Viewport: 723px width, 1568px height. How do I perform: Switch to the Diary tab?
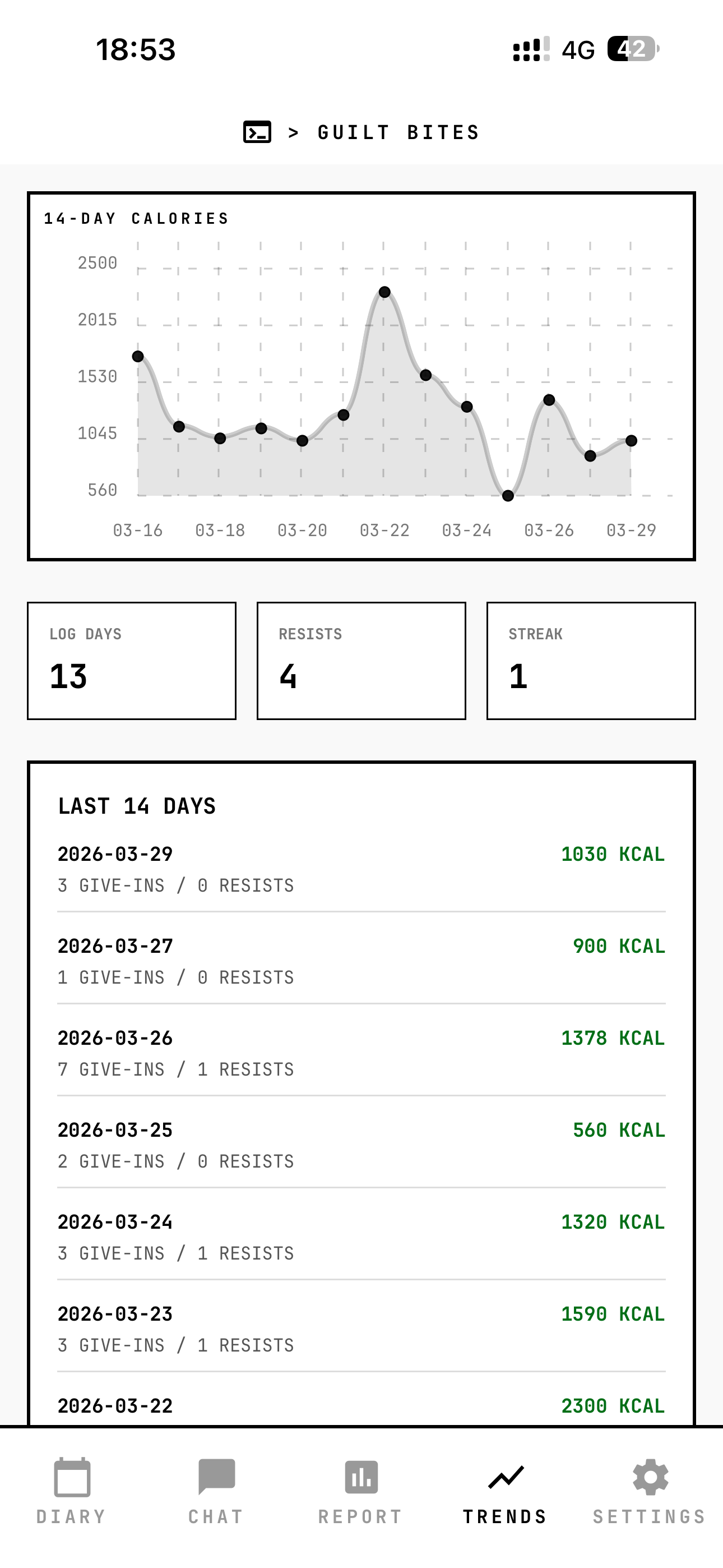(x=72, y=1490)
